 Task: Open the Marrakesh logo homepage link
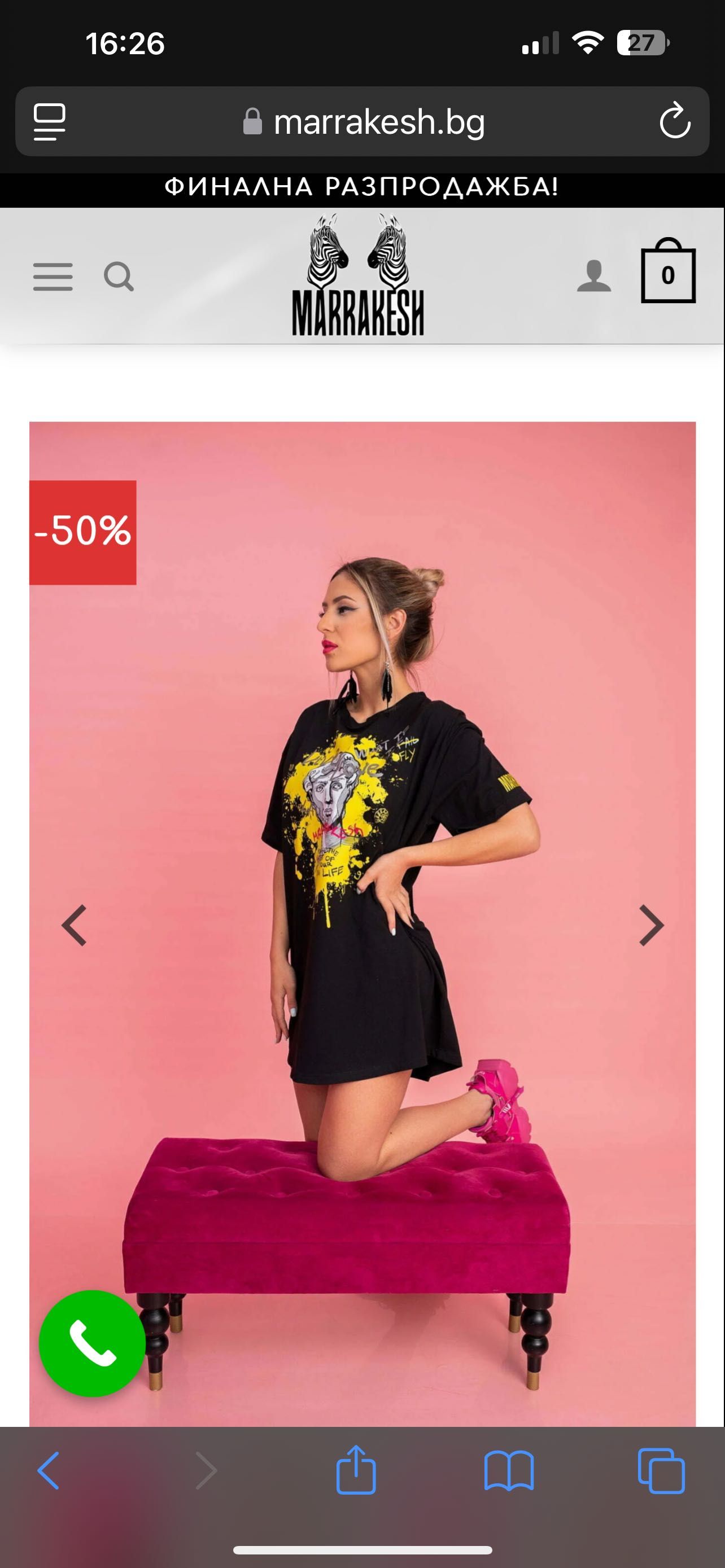pos(358,275)
